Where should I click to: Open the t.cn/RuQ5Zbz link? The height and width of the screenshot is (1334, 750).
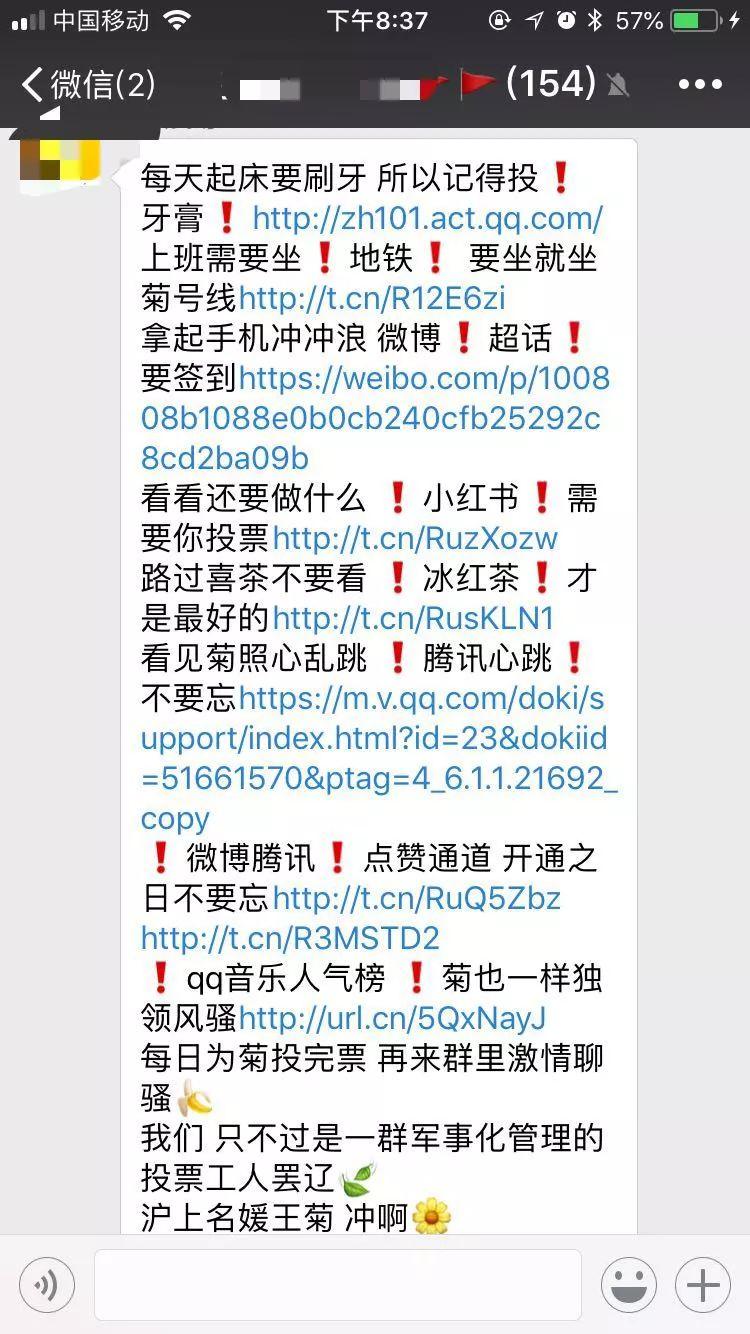[x=416, y=898]
